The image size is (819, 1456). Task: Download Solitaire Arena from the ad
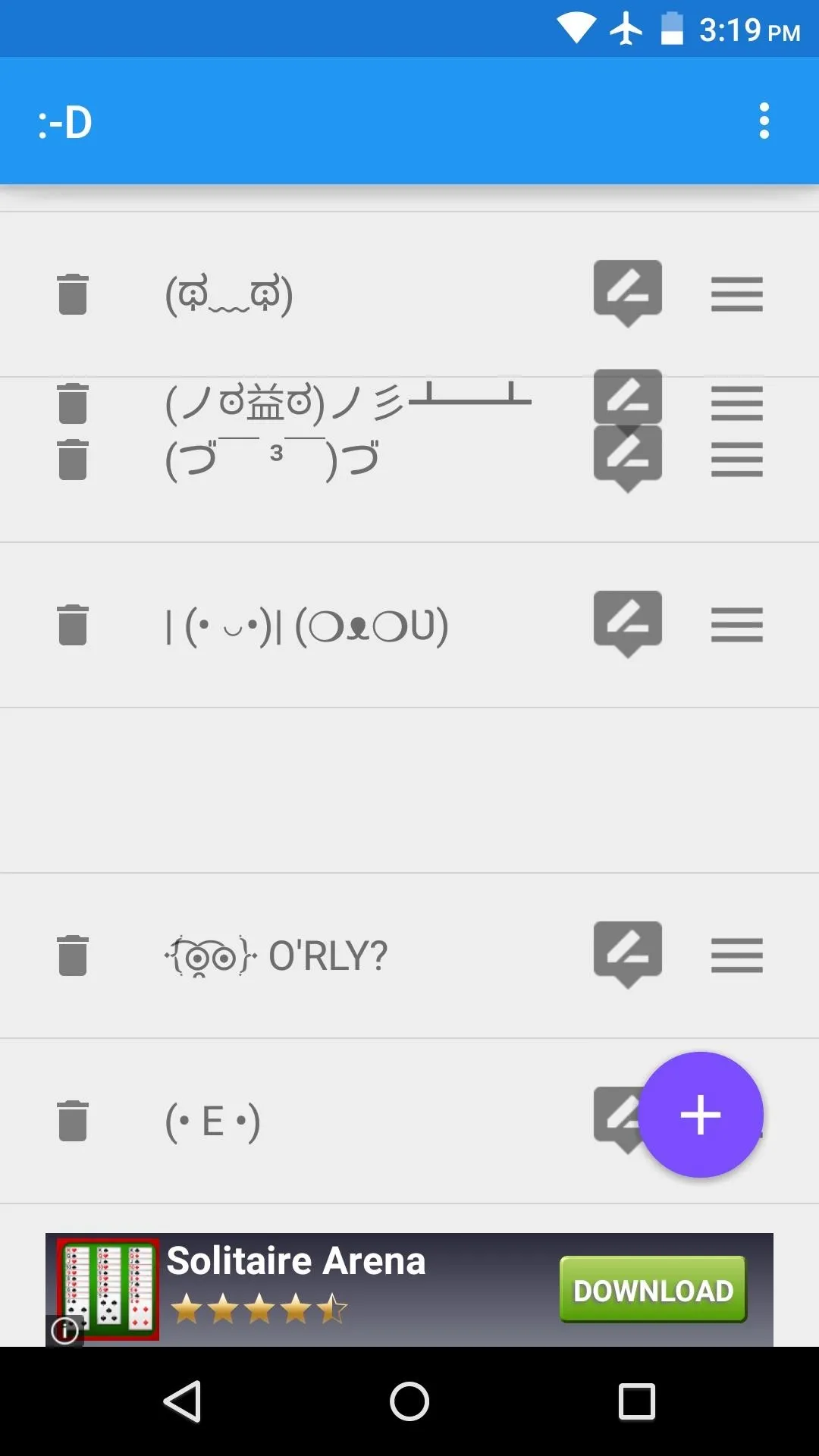pyautogui.click(x=653, y=1289)
